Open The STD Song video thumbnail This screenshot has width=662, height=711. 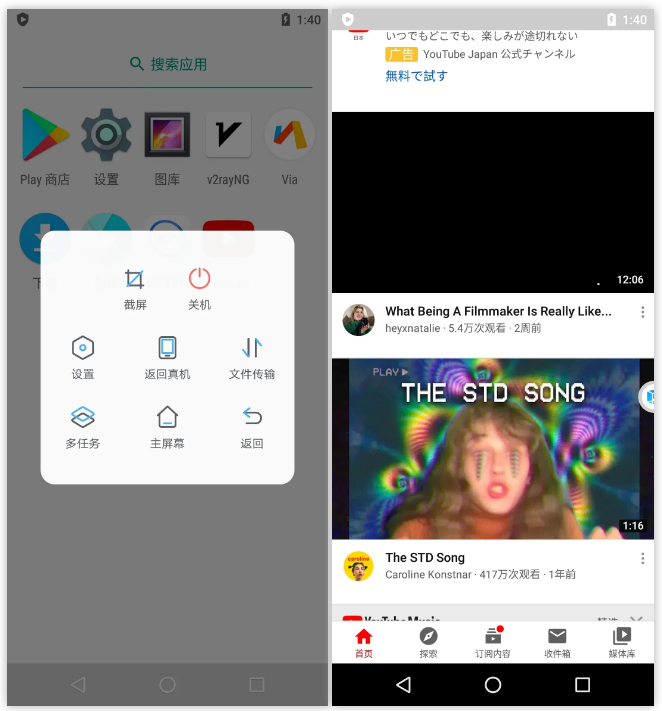click(492, 448)
